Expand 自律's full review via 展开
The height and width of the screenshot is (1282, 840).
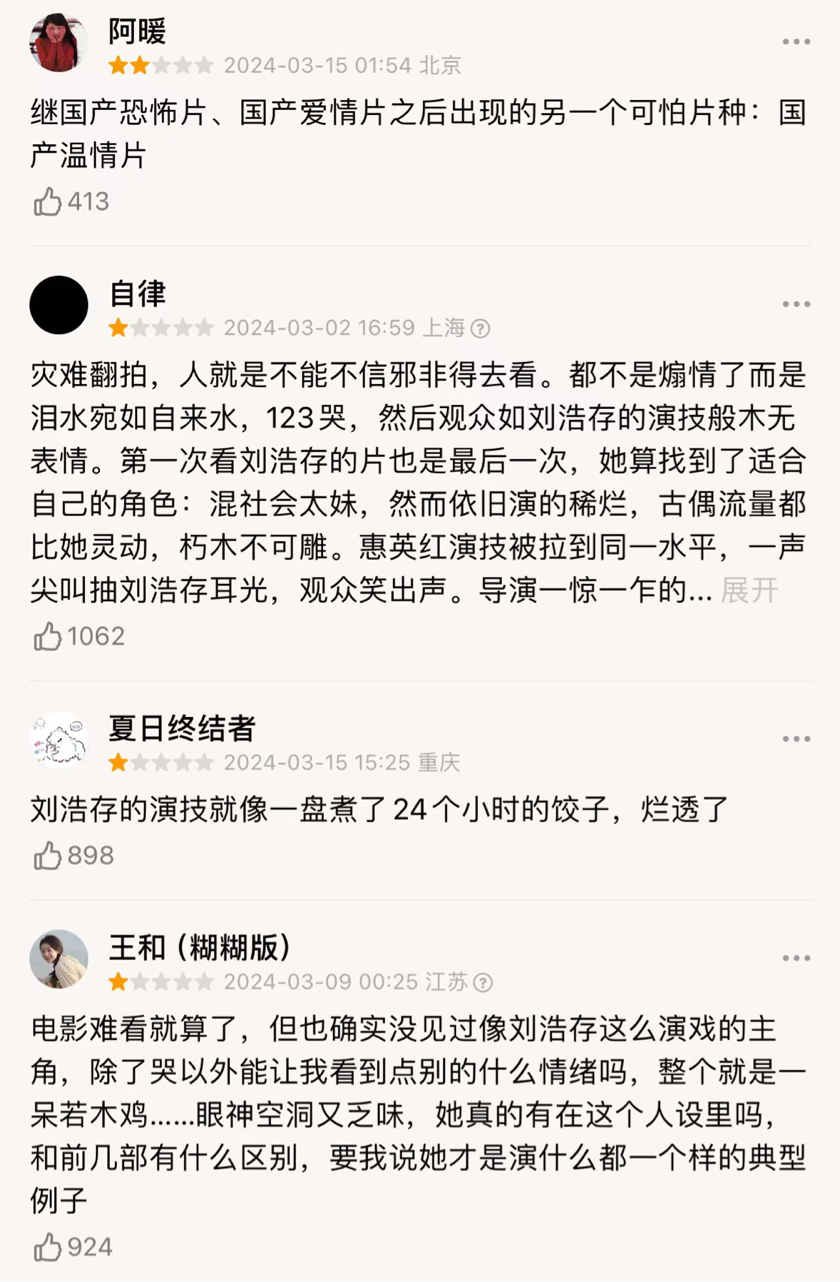click(749, 591)
